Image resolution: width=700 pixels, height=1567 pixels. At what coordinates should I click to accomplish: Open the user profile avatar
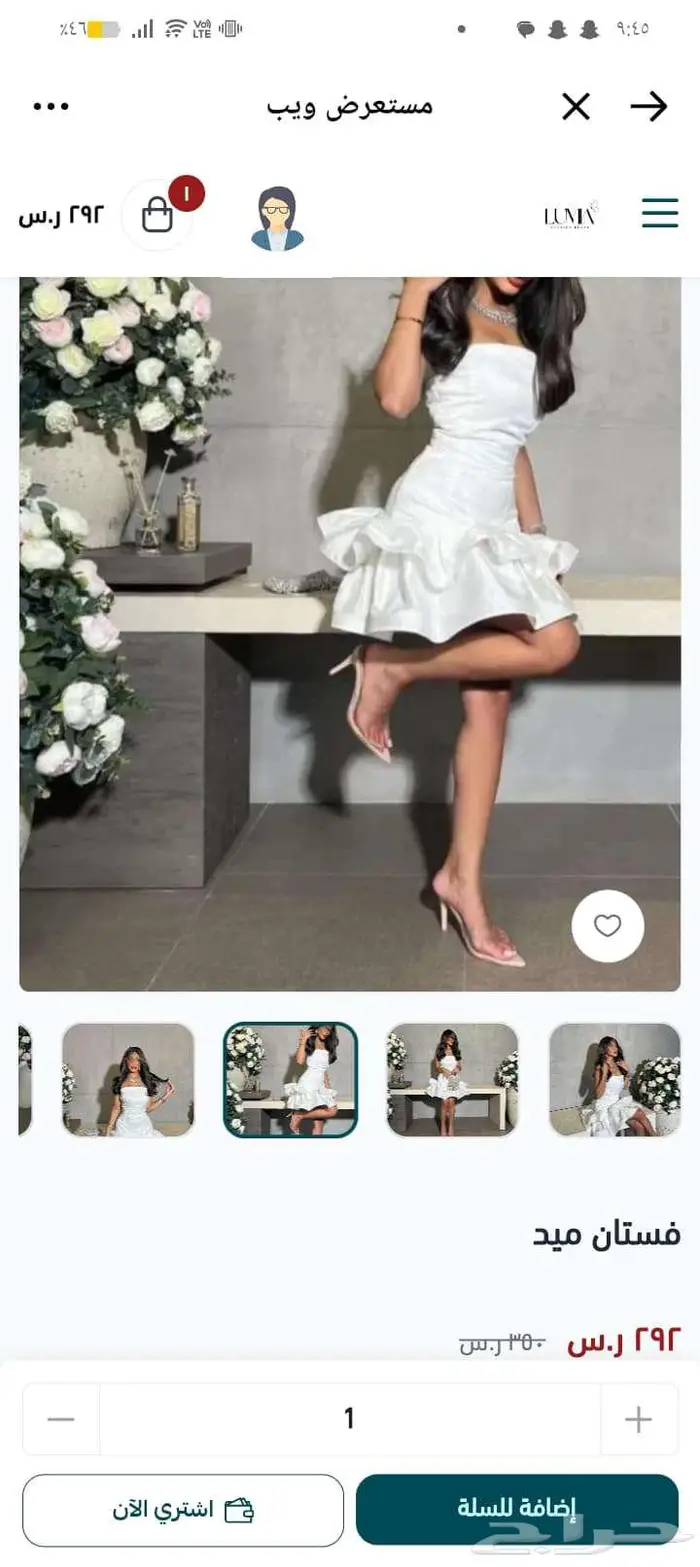point(277,218)
